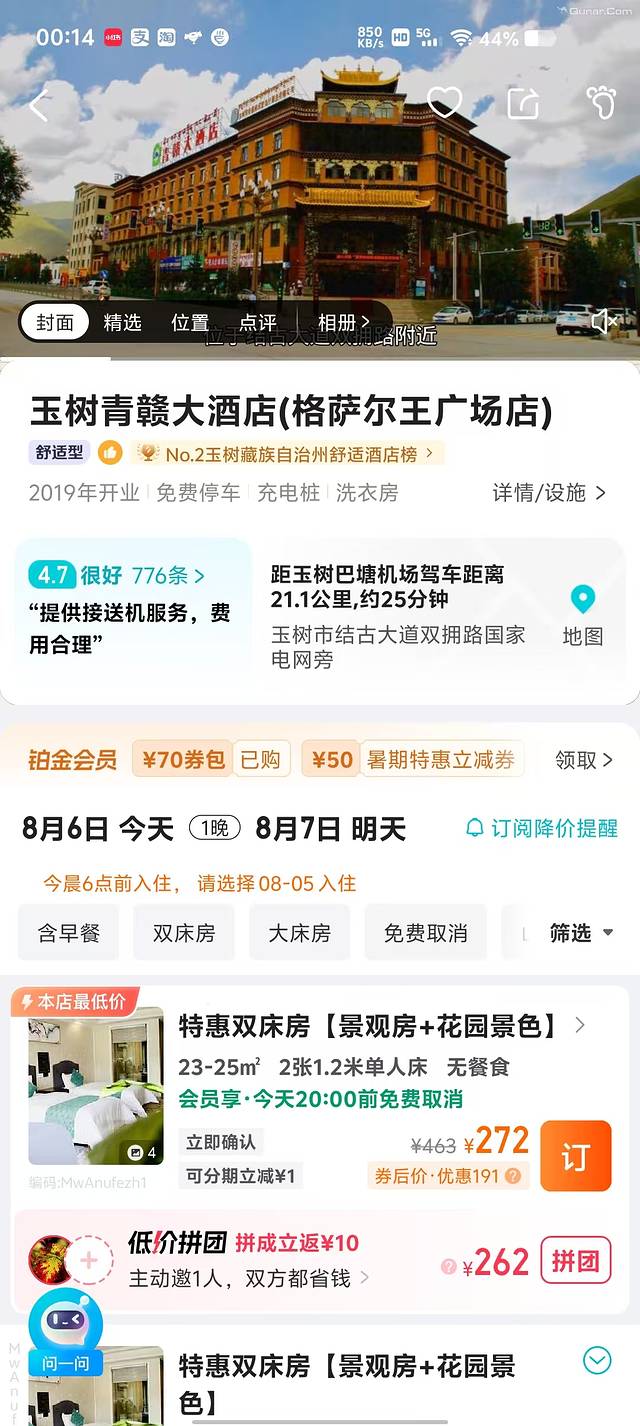Open the hotel location on 地图

[x=582, y=616]
